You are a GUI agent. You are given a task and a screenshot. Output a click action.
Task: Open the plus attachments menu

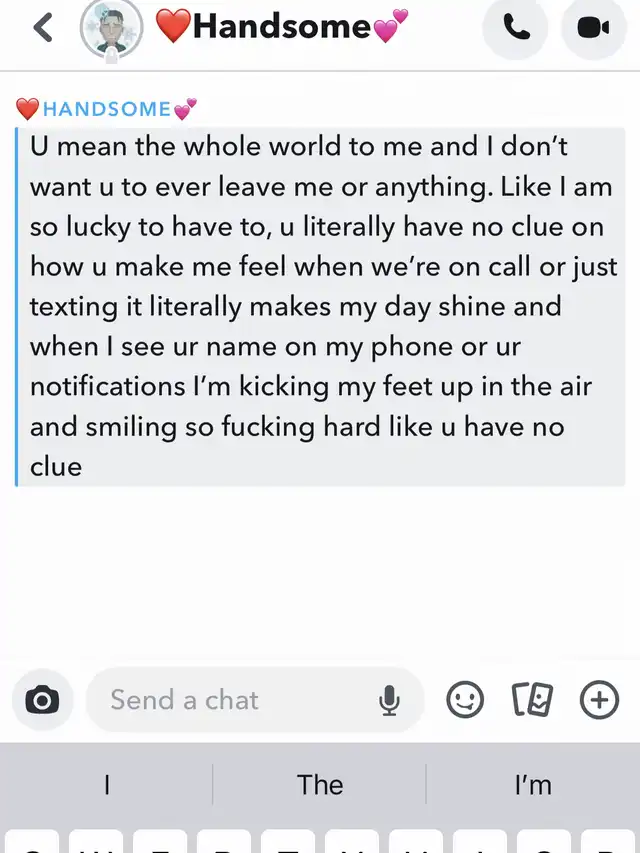click(x=599, y=700)
